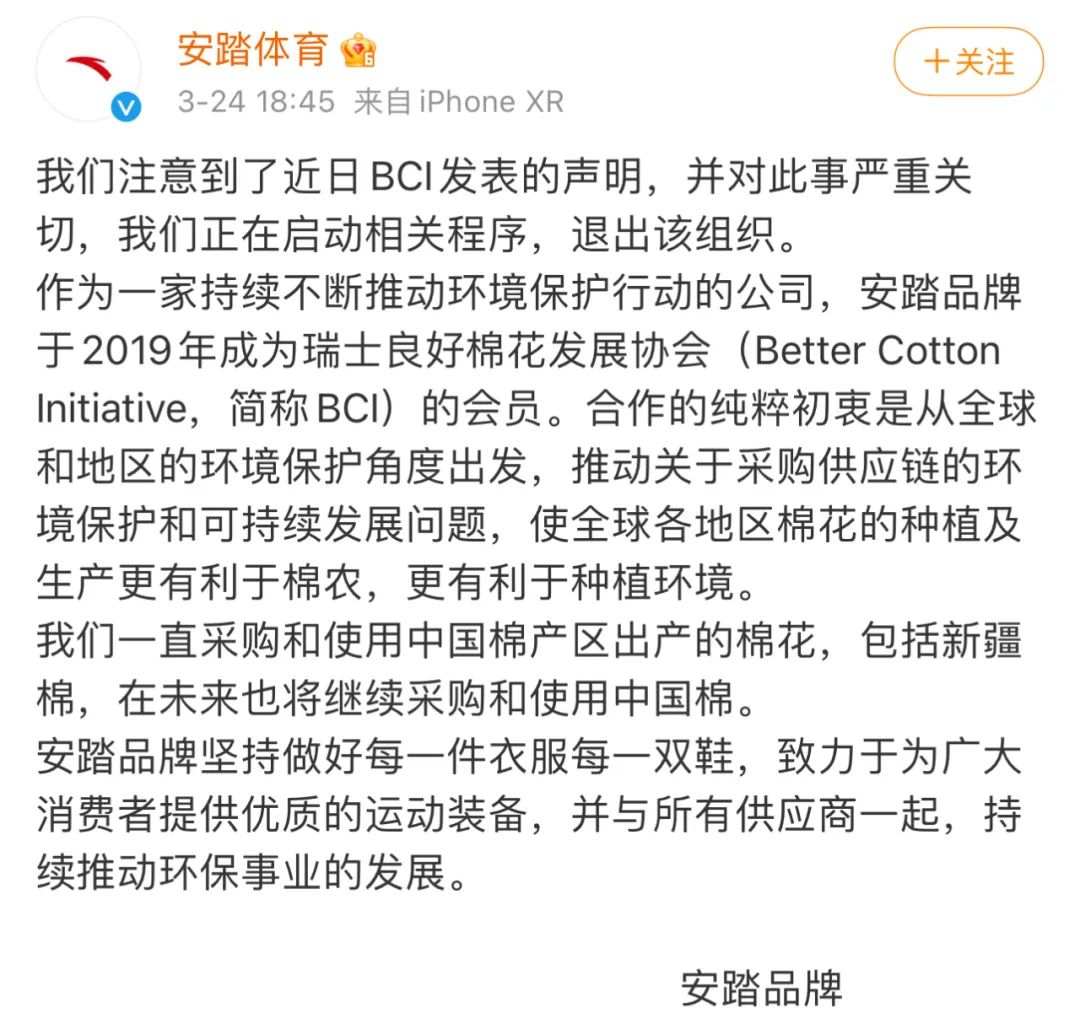
Task: Follow 安踏体育 with the 关注 button
Action: (968, 62)
